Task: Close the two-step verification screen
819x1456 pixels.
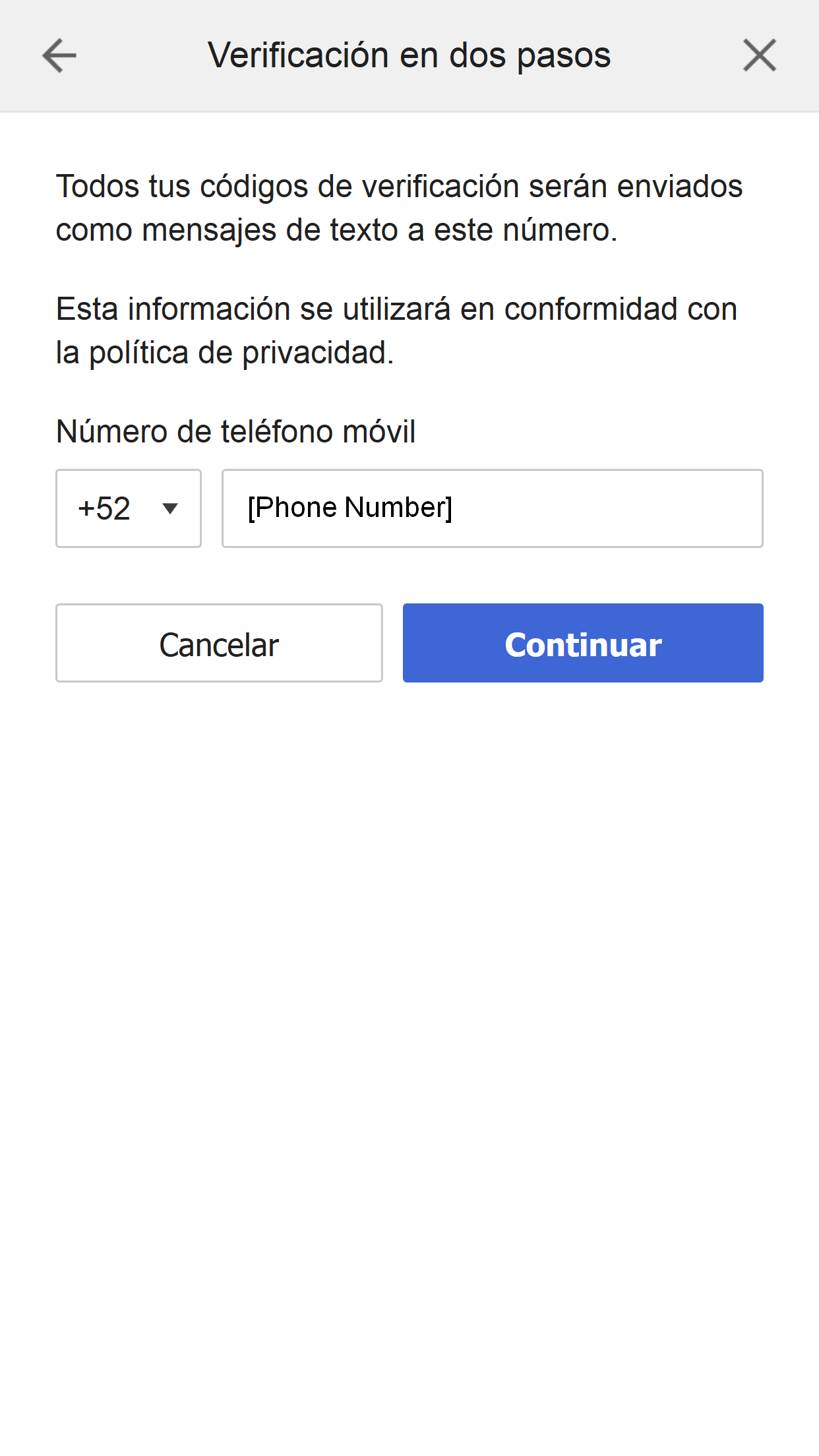Action: click(x=760, y=55)
